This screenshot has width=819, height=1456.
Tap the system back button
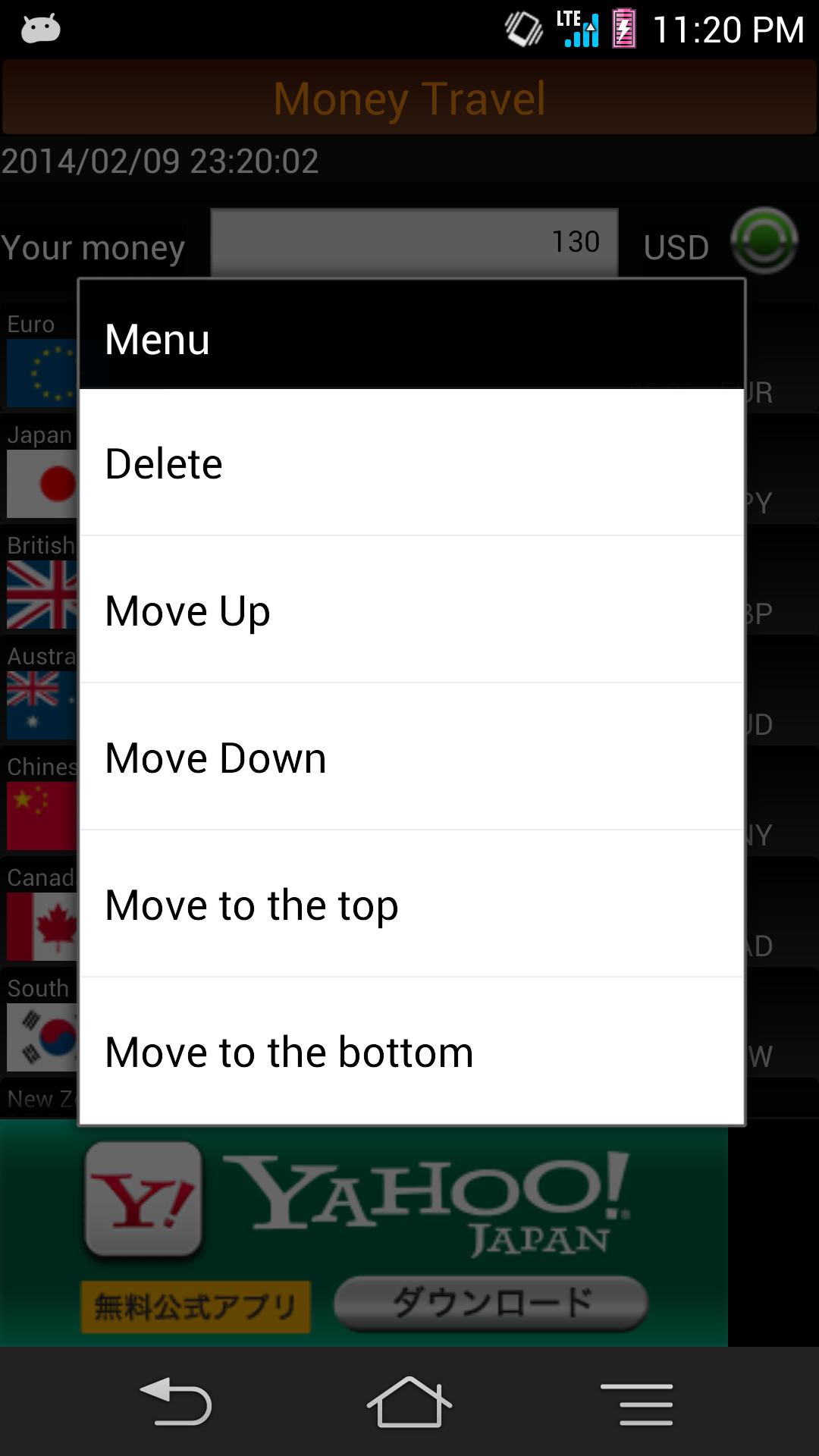pos(176,1403)
